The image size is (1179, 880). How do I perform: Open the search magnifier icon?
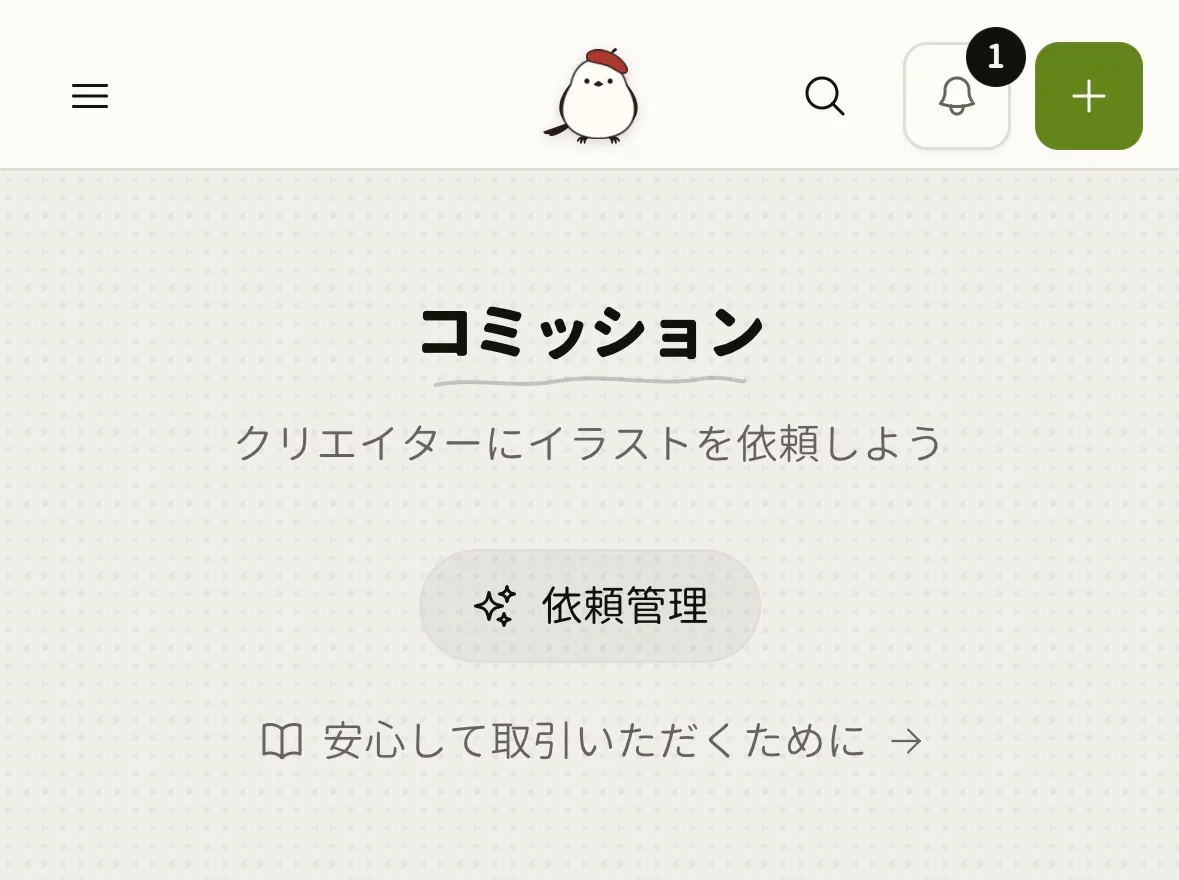point(825,96)
